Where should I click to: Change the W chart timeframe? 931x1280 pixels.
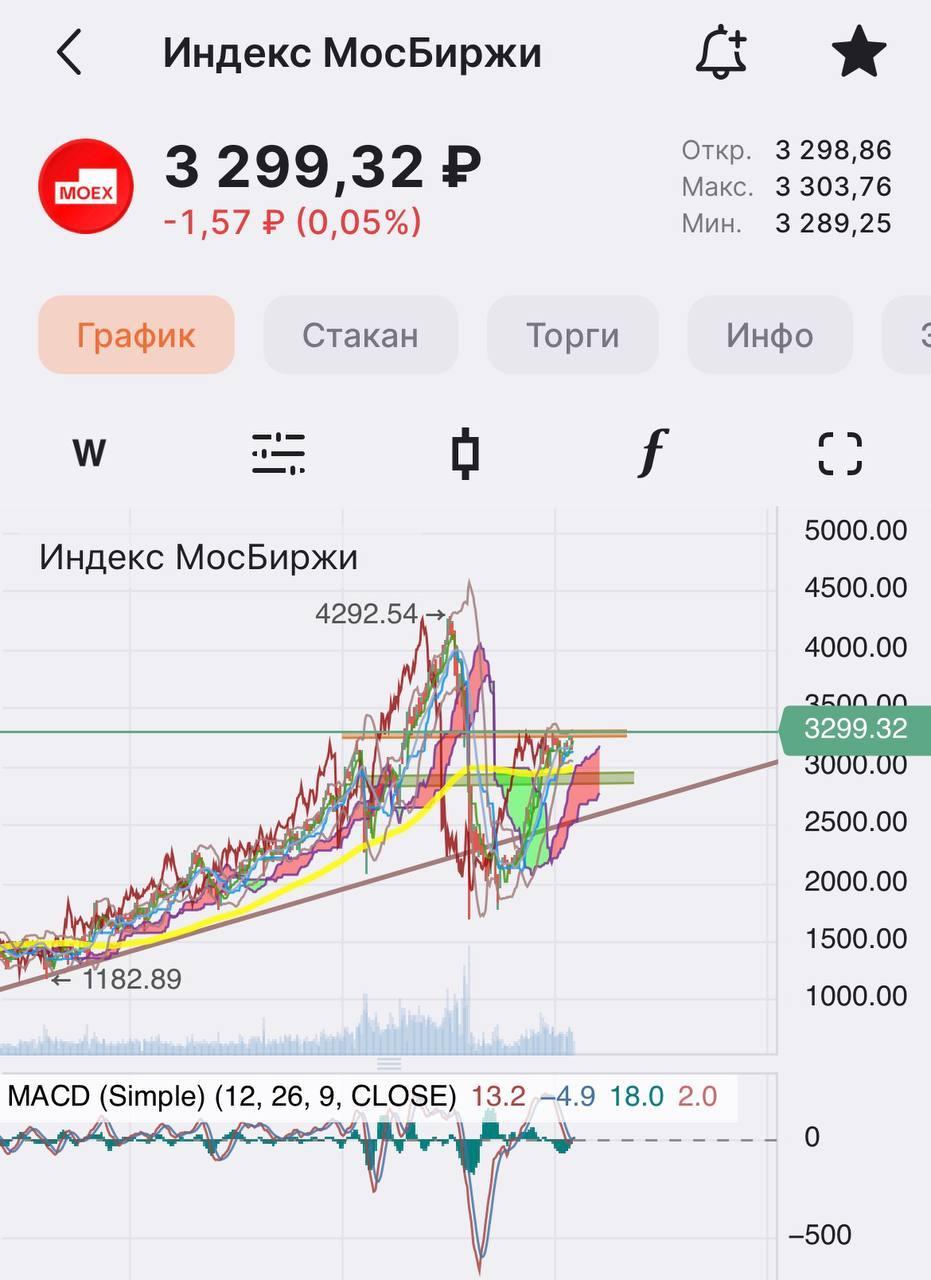click(x=89, y=454)
